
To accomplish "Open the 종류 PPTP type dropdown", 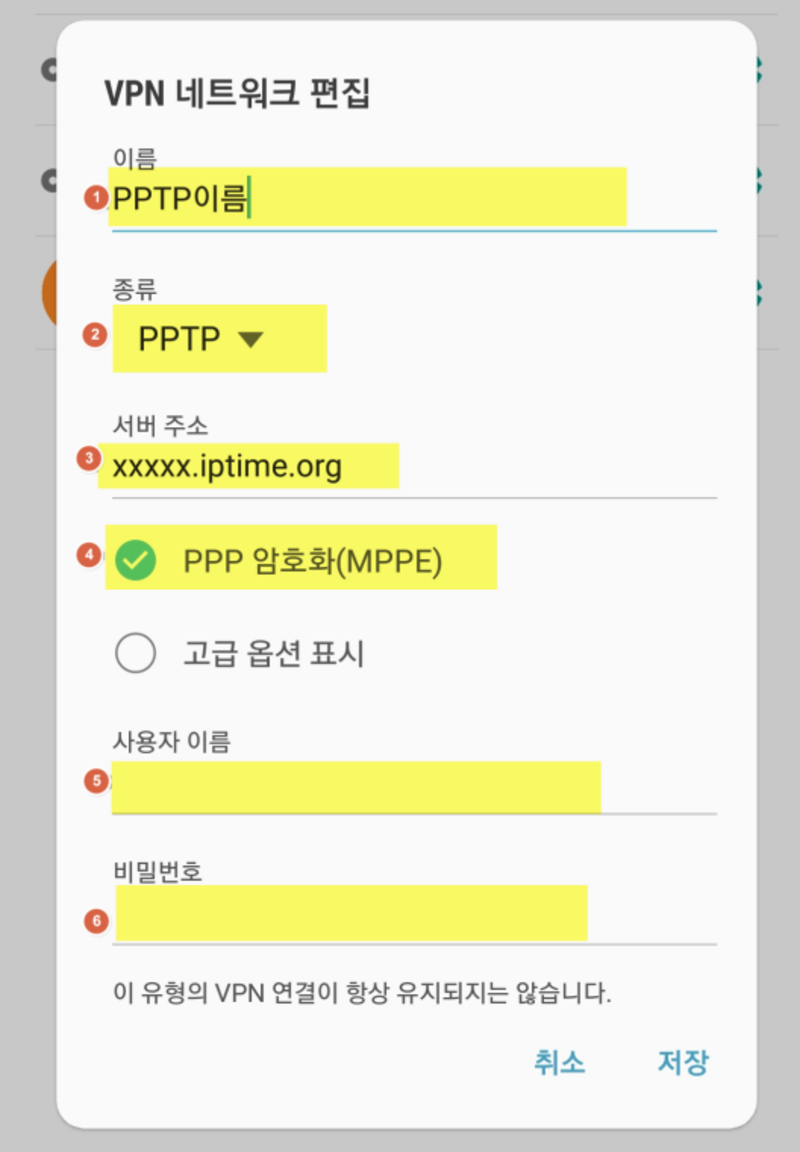I will coord(202,339).
